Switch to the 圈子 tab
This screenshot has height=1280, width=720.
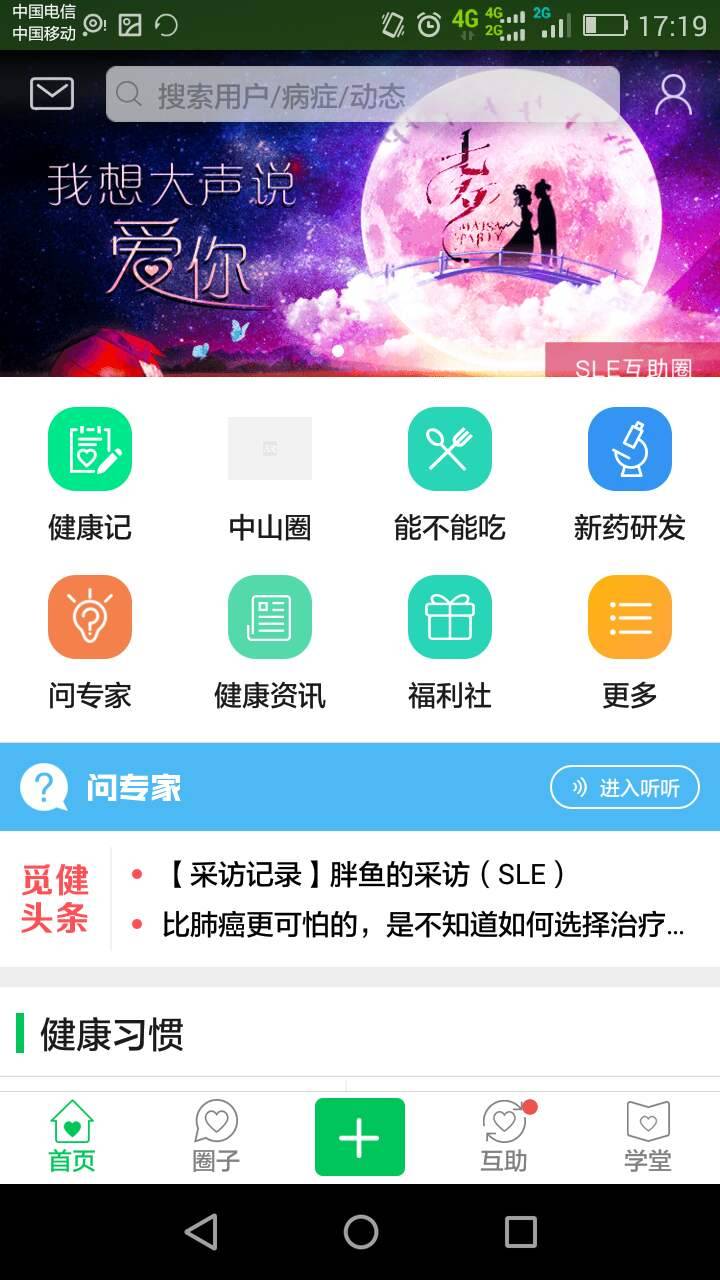216,1137
